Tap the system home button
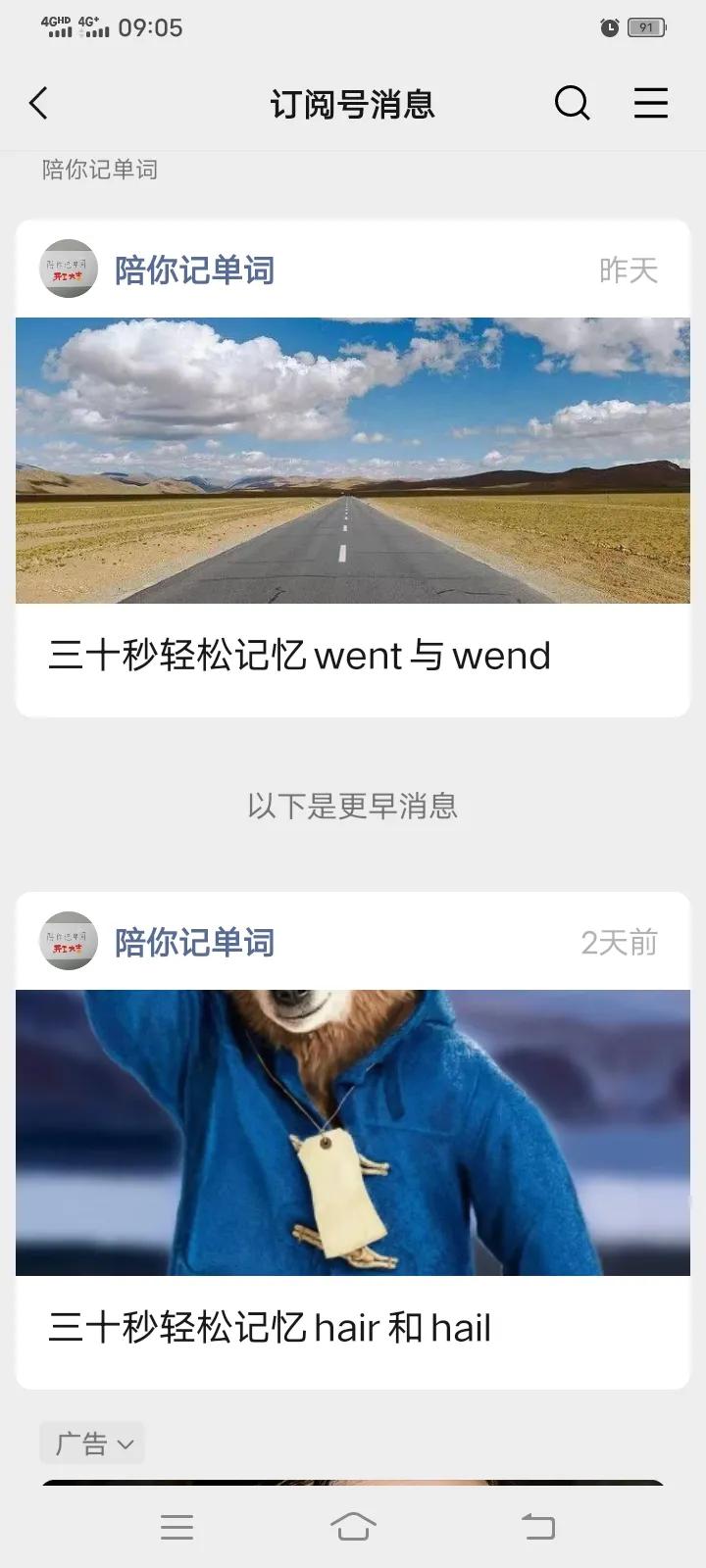The height and width of the screenshot is (1568, 706). point(353,1527)
